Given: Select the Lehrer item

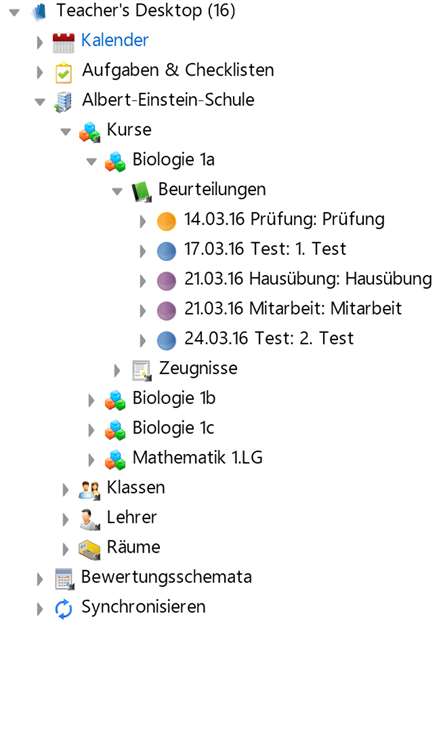Looking at the screenshot, I should 131,517.
